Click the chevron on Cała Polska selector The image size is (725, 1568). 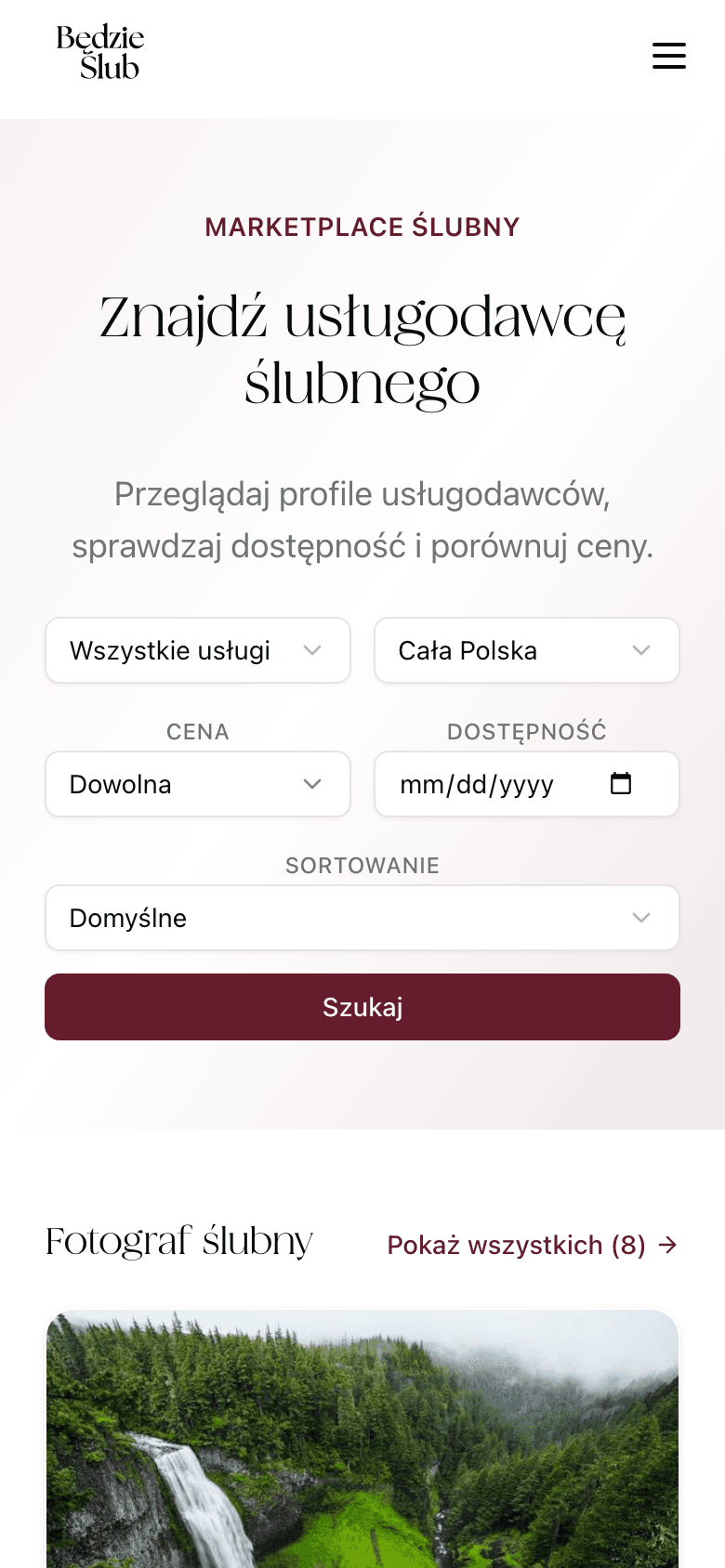click(x=641, y=650)
